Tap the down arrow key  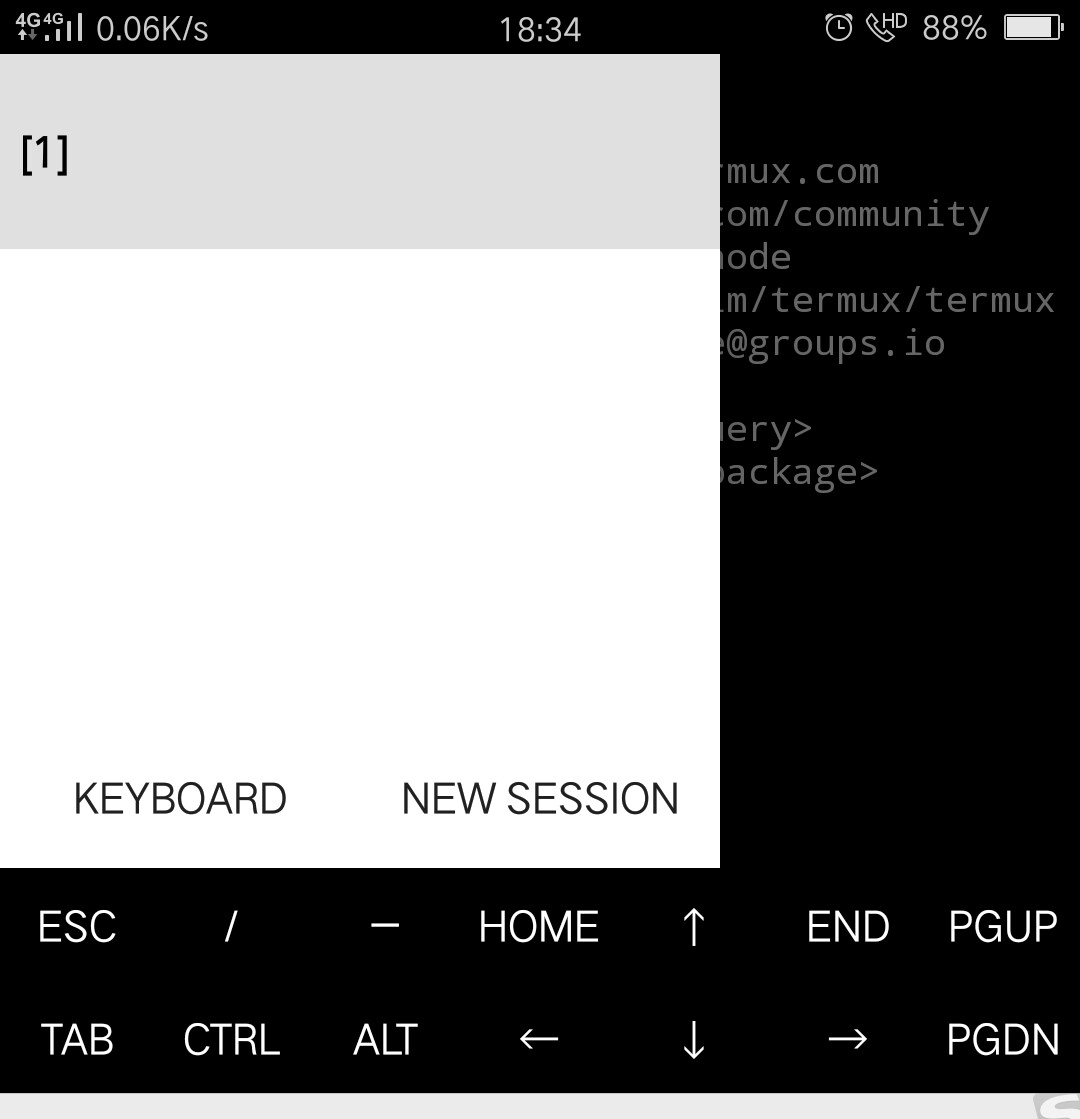pos(693,1040)
